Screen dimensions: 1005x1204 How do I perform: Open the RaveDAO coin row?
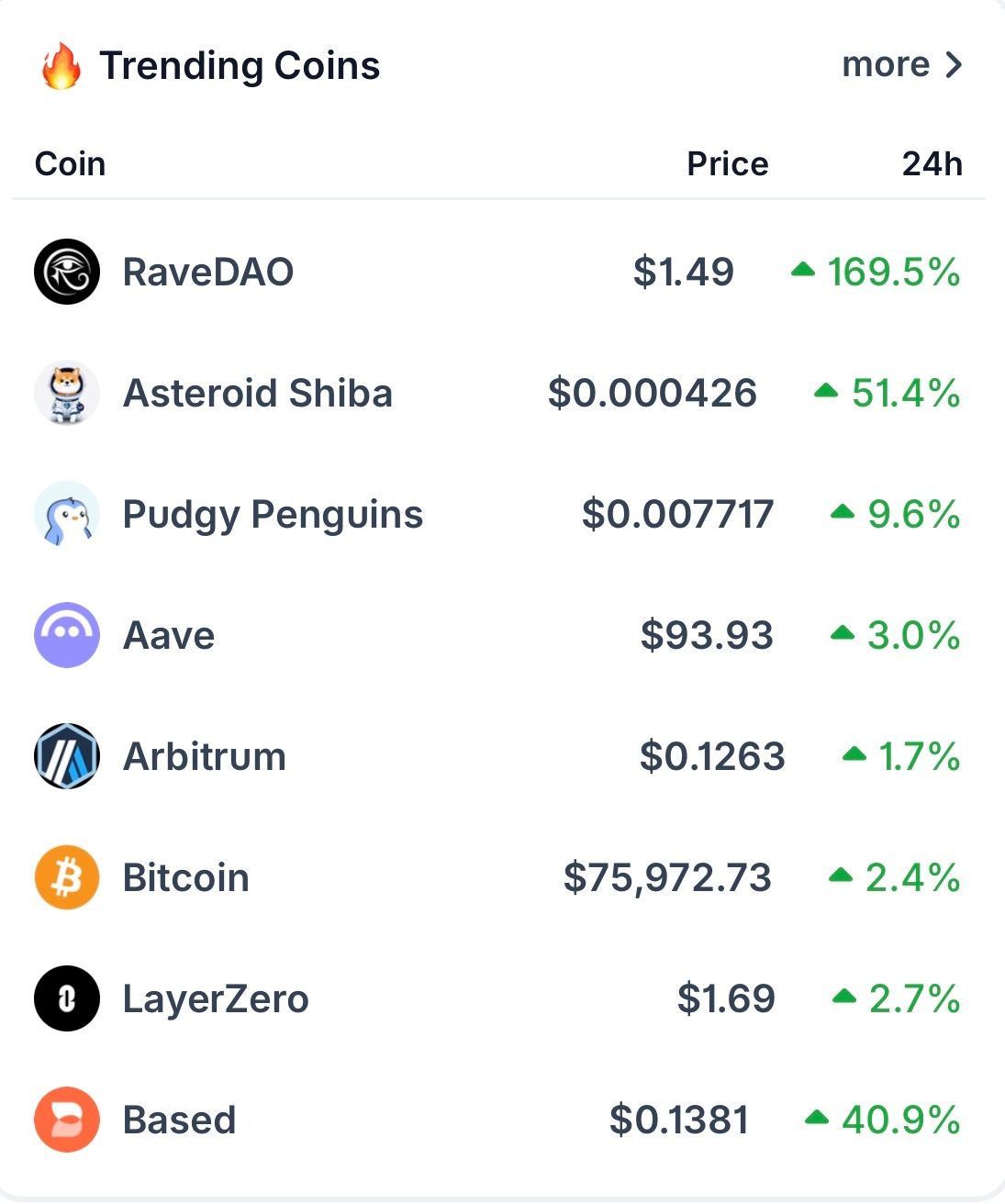click(x=208, y=272)
